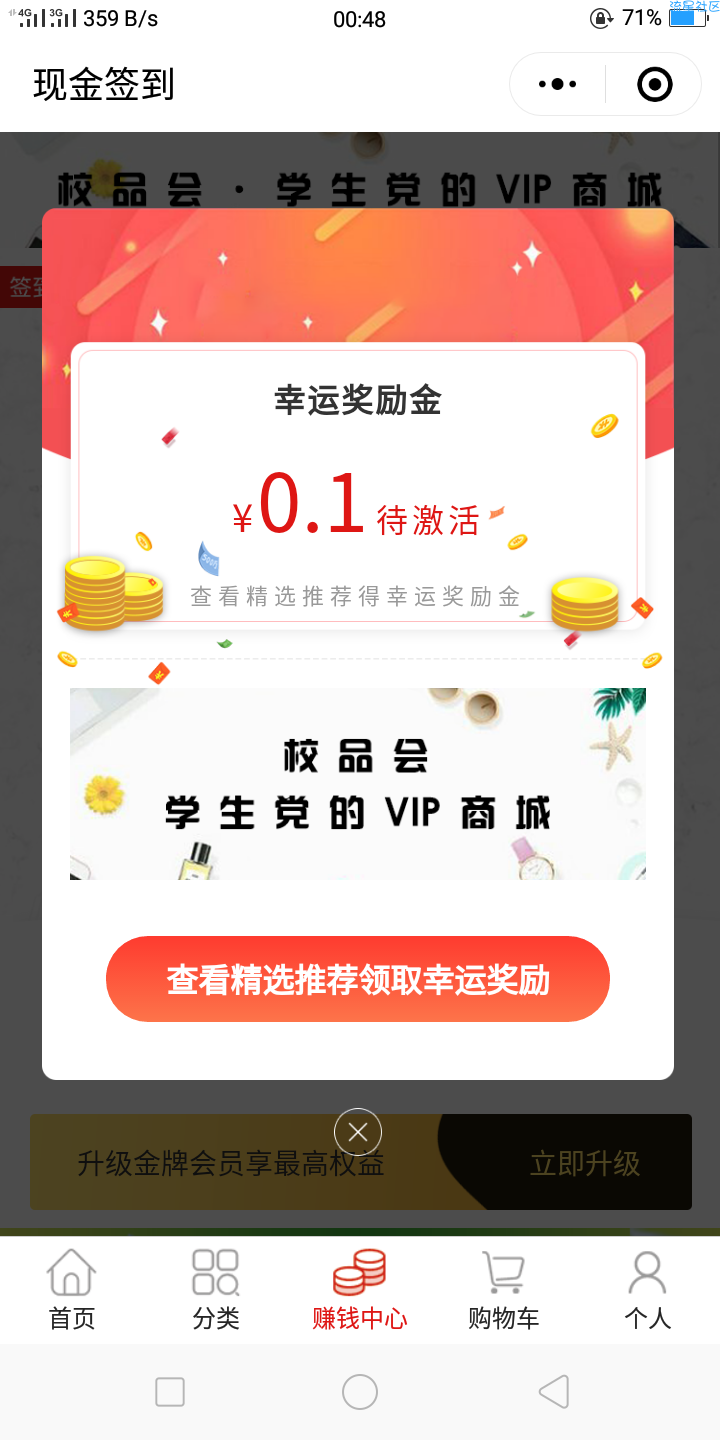Go to the 购物车 tab
The image size is (720, 1440).
pos(503,1289)
